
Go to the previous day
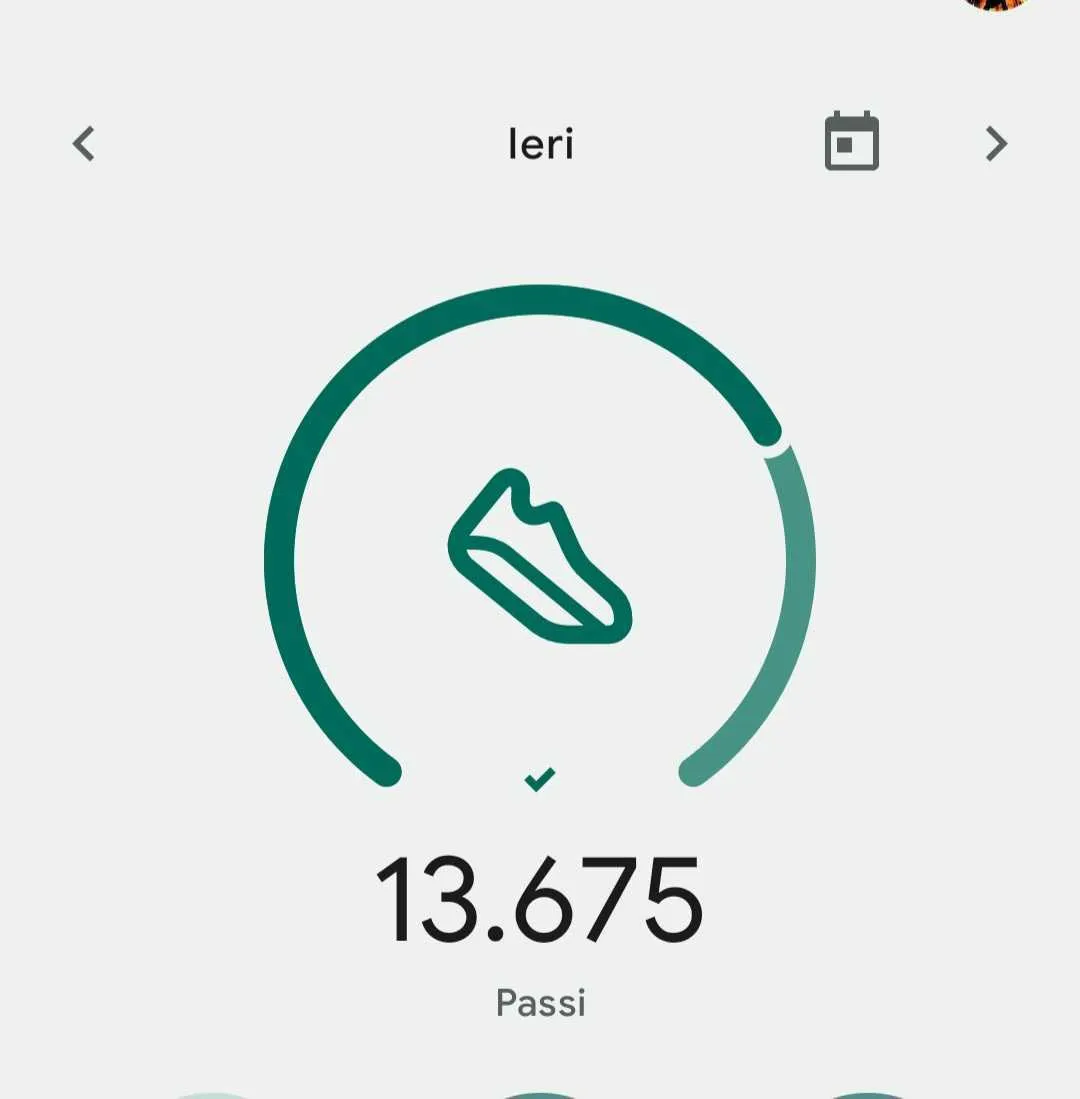click(84, 144)
